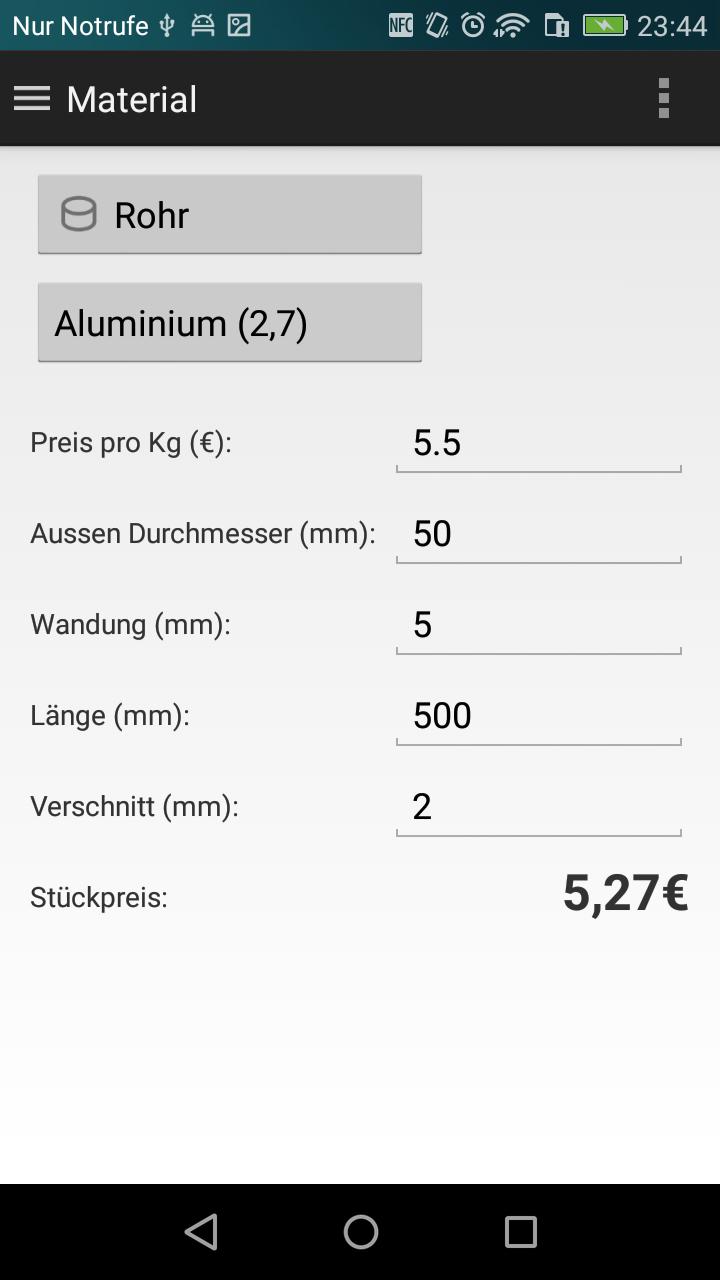Return to the home screen
This screenshot has height=1280, width=720.
point(360,1232)
